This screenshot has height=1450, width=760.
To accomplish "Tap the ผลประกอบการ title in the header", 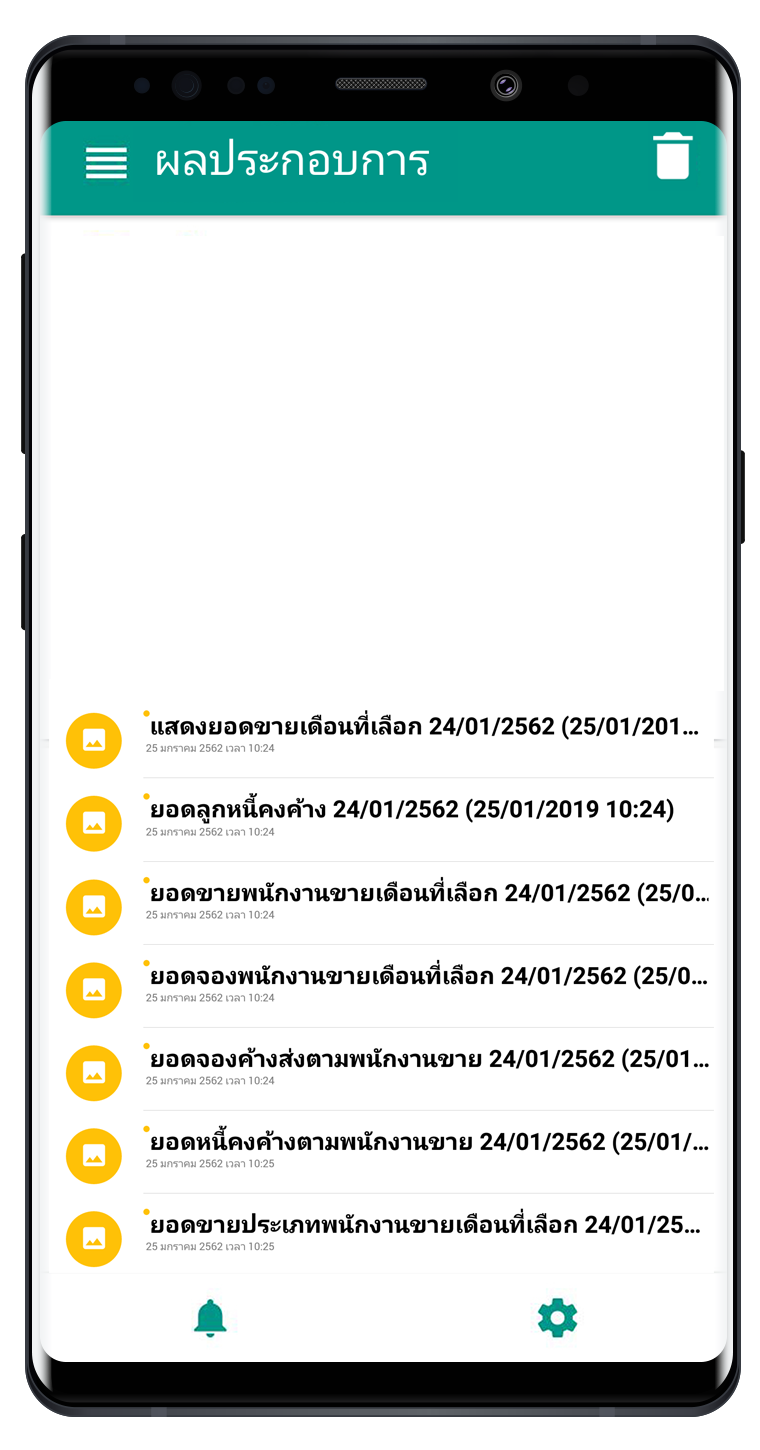I will click(292, 162).
